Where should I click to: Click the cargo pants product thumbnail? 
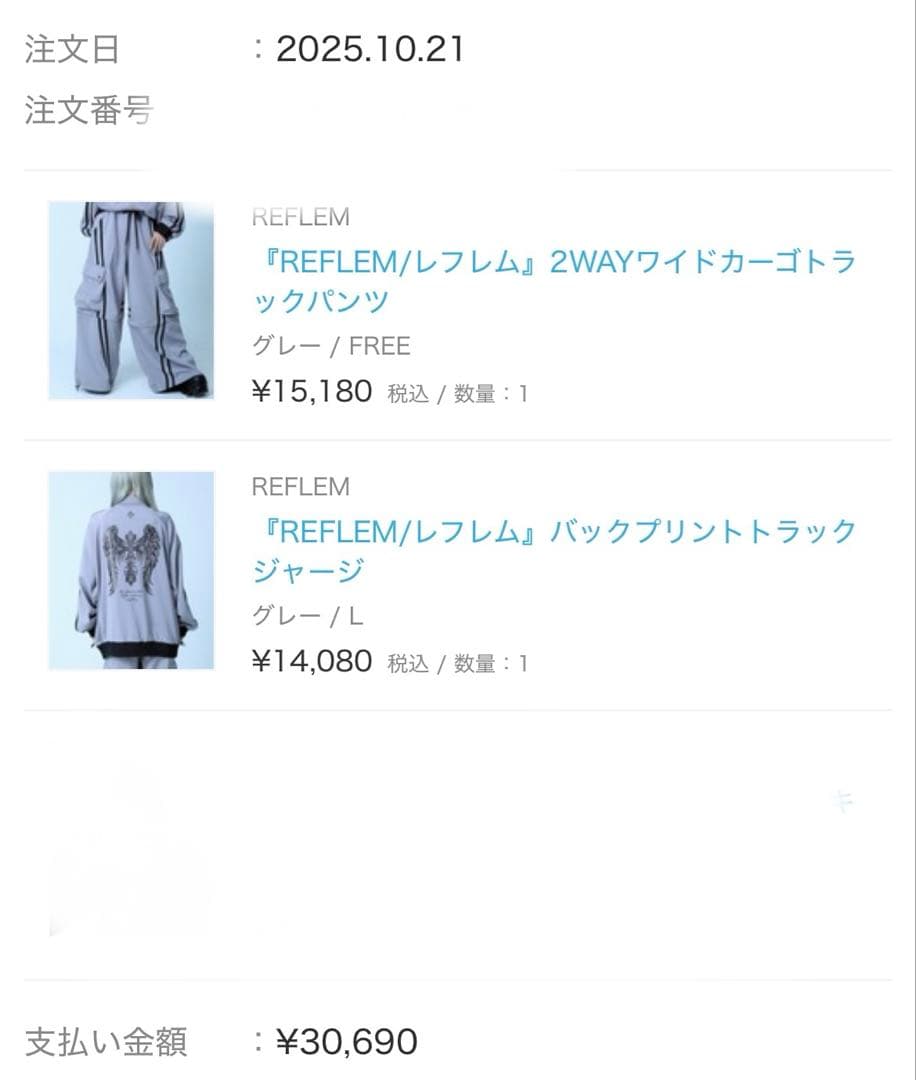coord(131,299)
